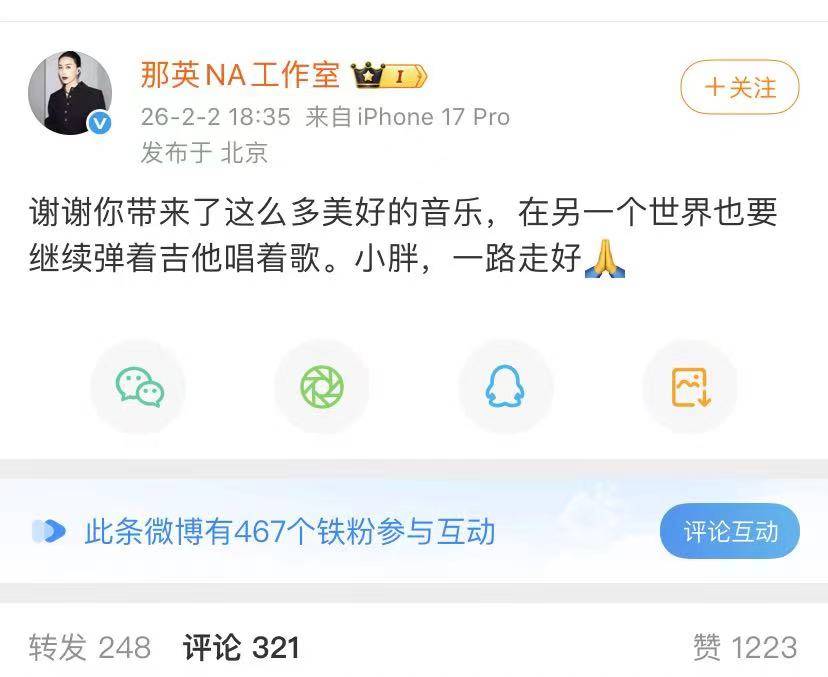Image resolution: width=828 pixels, height=677 pixels.
Task: Save the post as an image
Action: click(x=690, y=387)
